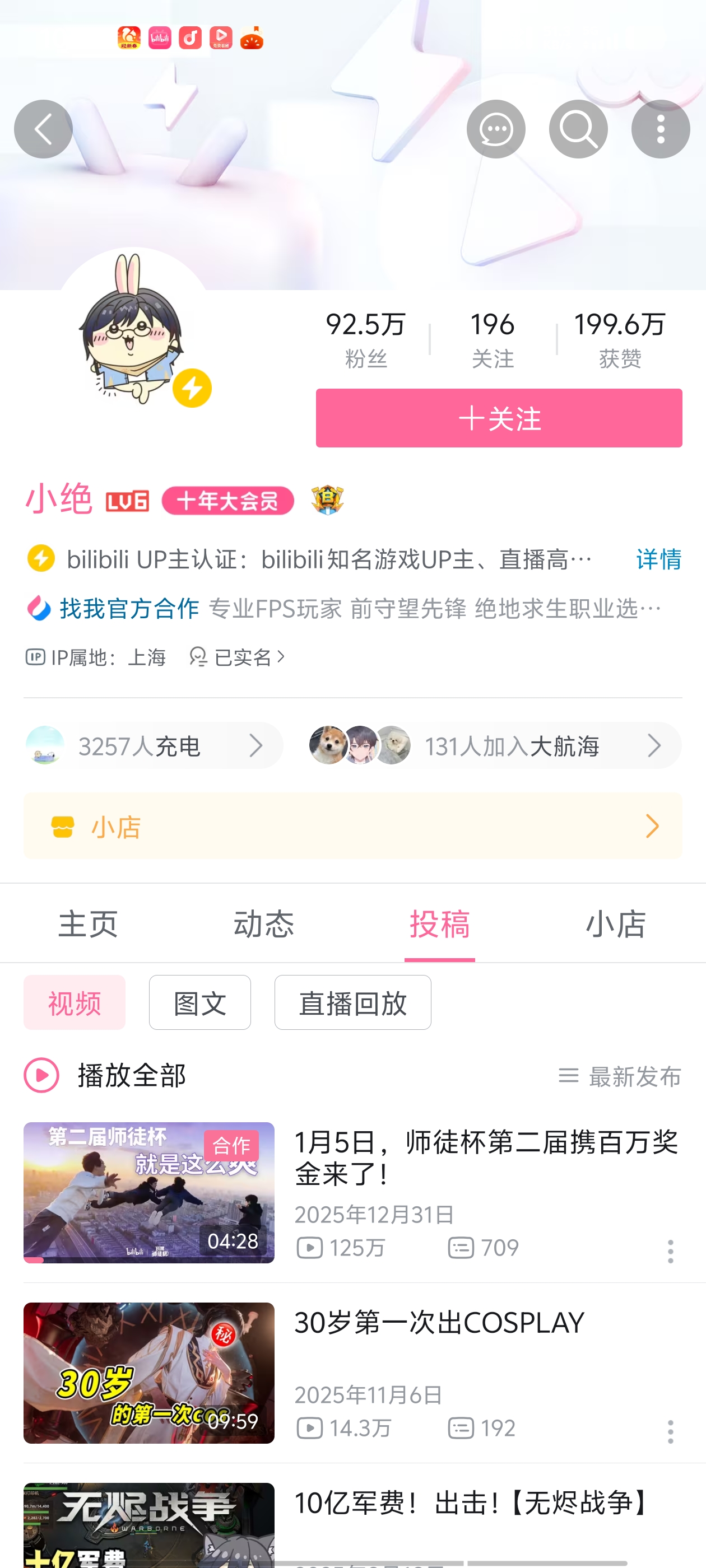Open 找我官方合作 link
Image resolution: width=706 pixels, height=1568 pixels.
129,608
